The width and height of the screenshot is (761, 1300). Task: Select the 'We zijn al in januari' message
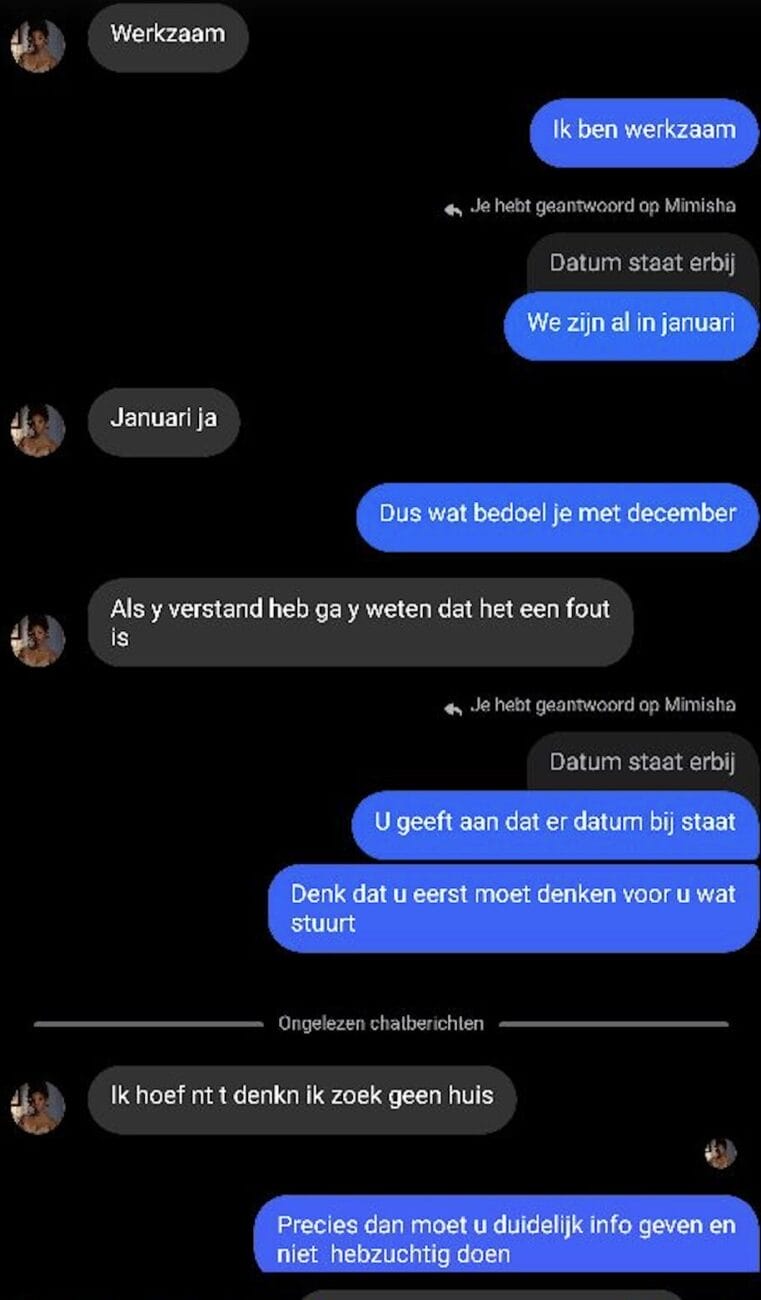coord(631,325)
